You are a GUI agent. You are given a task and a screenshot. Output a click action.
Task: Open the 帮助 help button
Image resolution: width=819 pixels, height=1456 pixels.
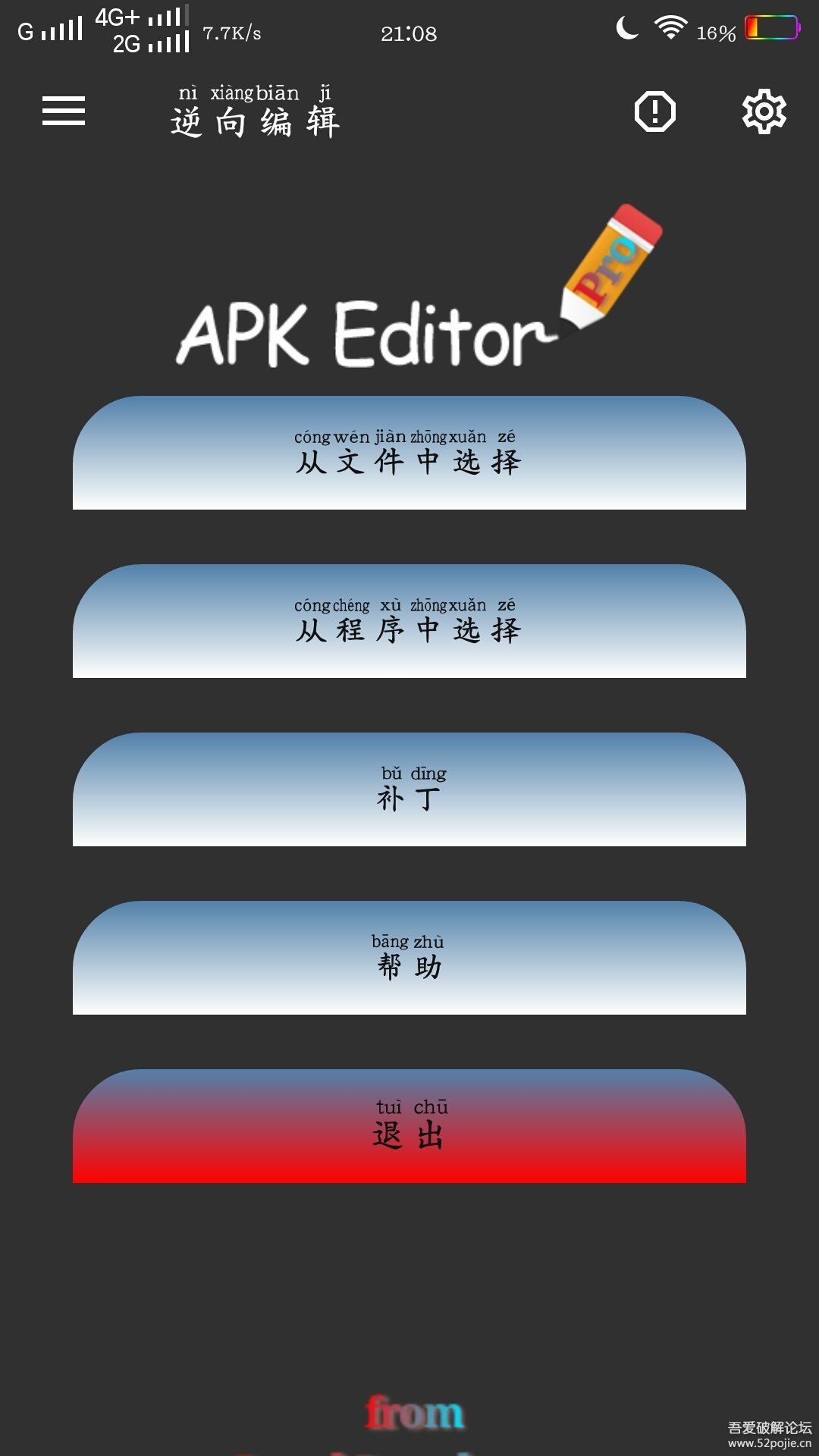(x=409, y=959)
